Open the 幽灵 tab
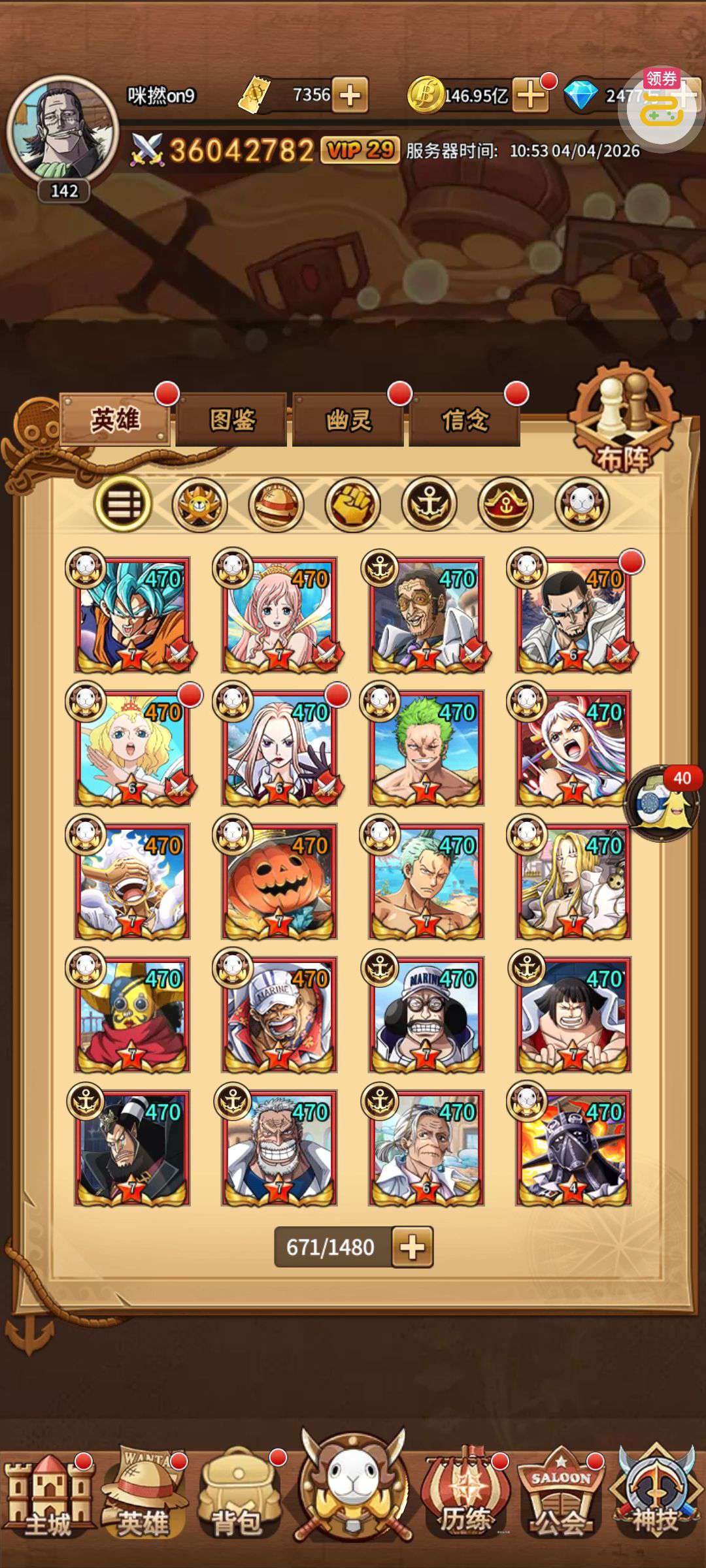The image size is (706, 1568). click(348, 420)
